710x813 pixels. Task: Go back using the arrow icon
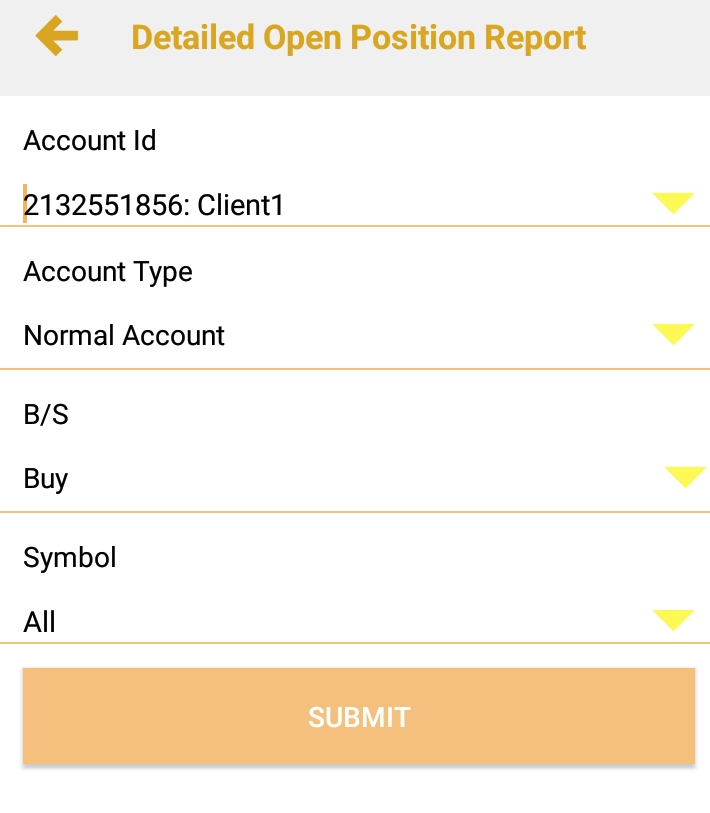57,37
